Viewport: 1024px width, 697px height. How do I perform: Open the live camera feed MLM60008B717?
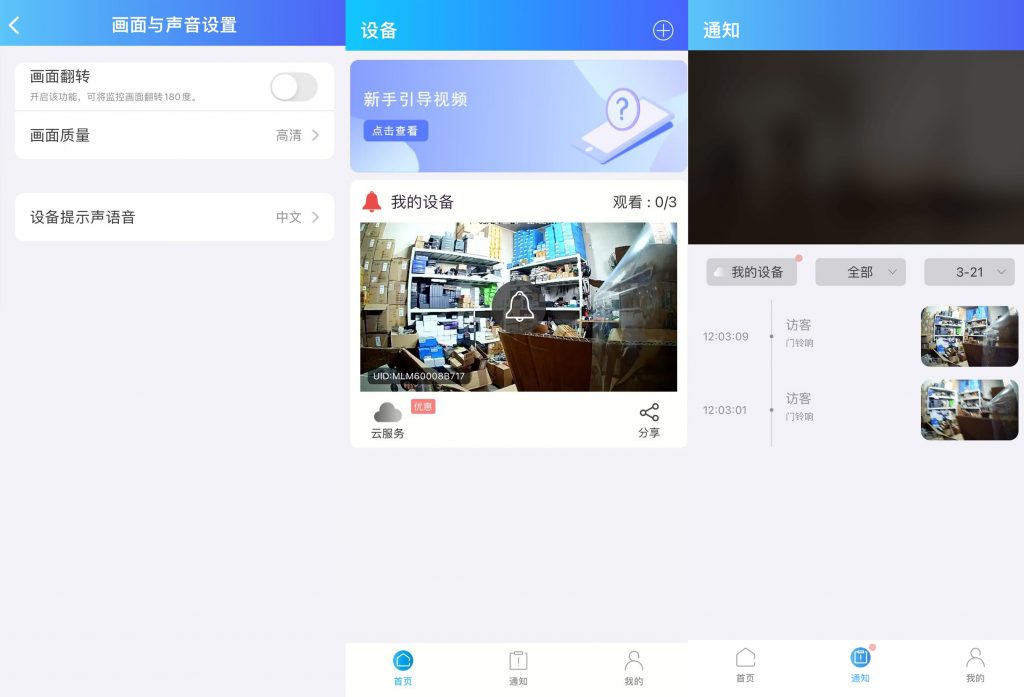click(x=518, y=306)
